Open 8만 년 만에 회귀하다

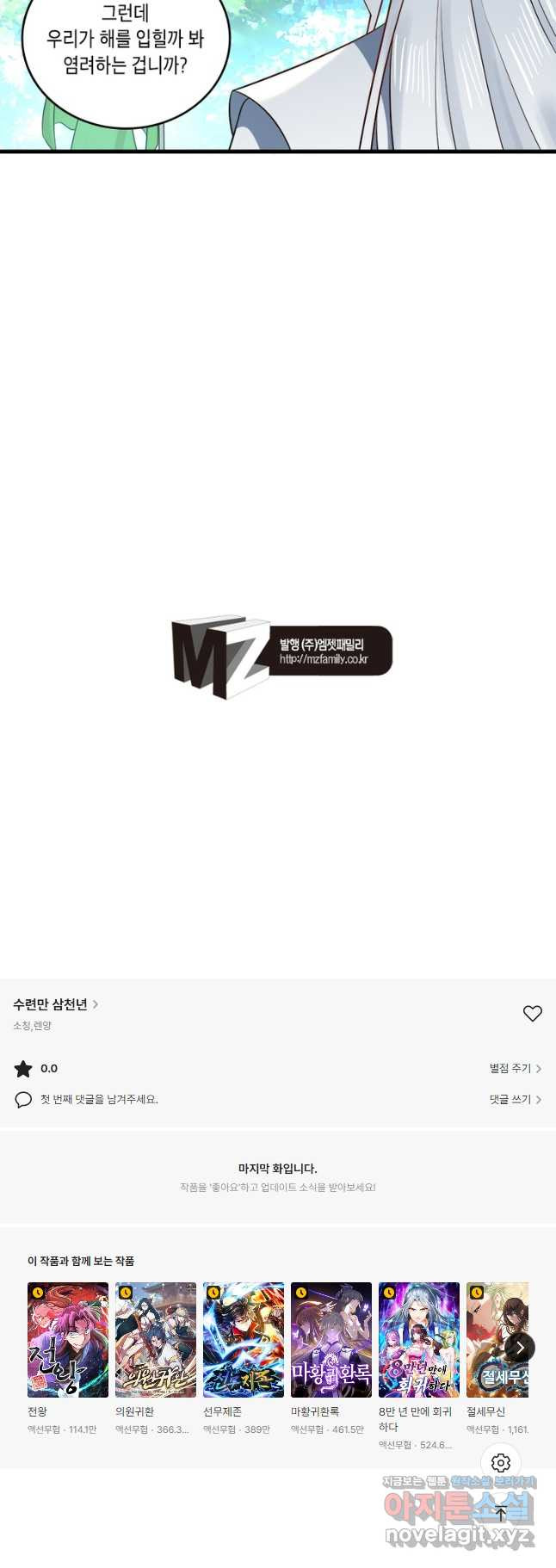coord(419,1339)
